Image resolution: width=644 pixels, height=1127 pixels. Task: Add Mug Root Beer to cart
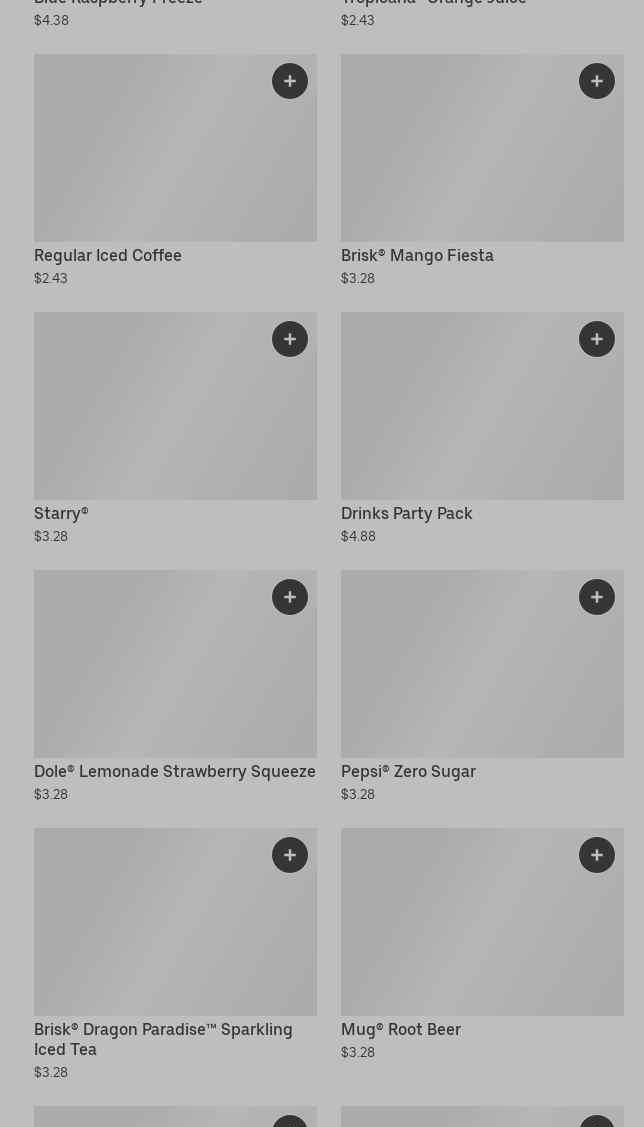[x=597, y=855]
